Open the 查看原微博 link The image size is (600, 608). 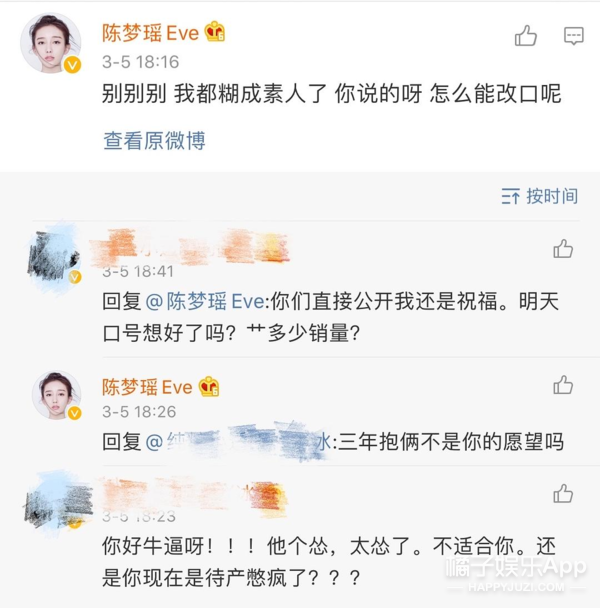pos(155,141)
